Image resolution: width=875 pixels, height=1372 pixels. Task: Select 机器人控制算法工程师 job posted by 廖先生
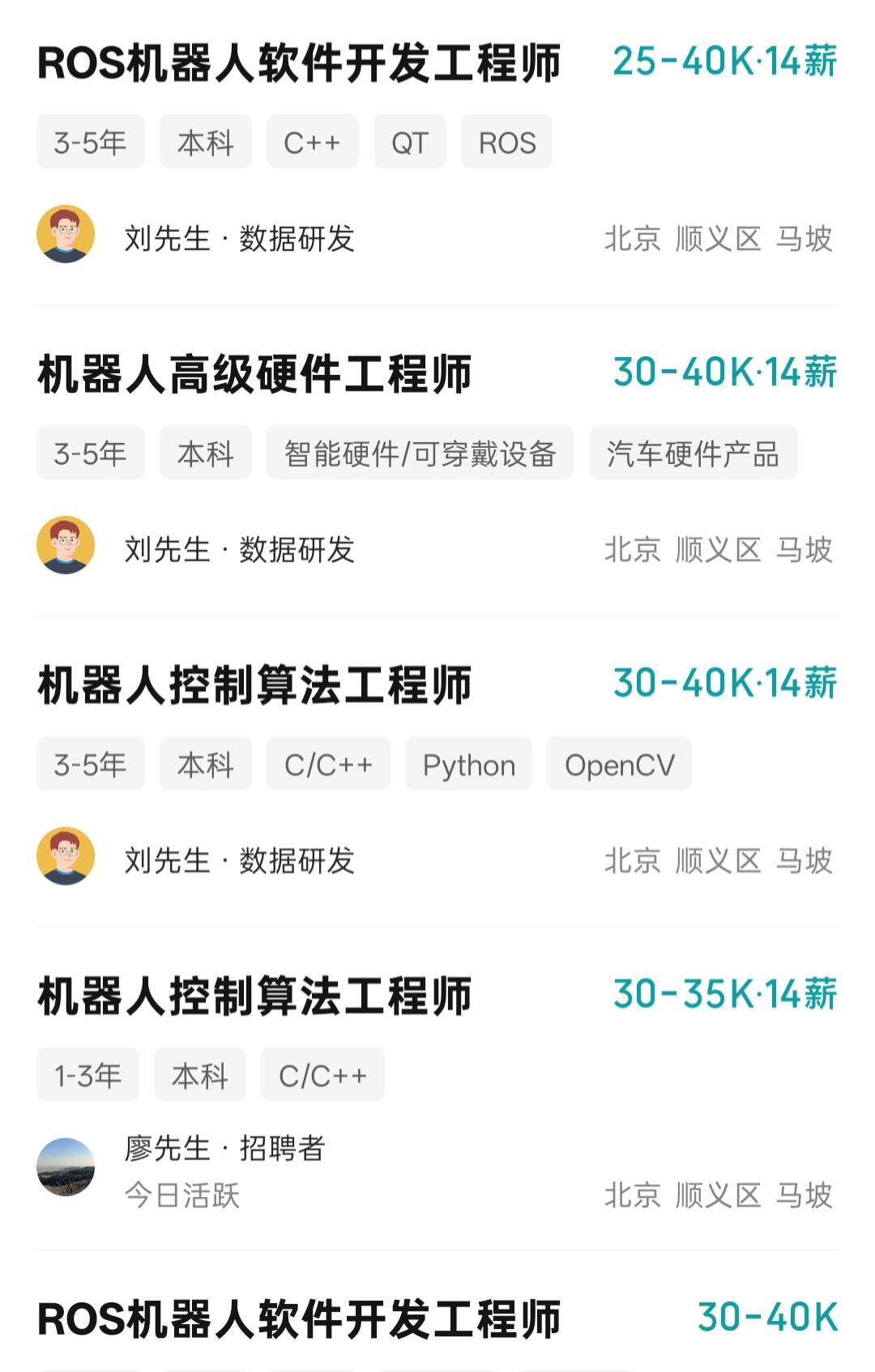254,996
